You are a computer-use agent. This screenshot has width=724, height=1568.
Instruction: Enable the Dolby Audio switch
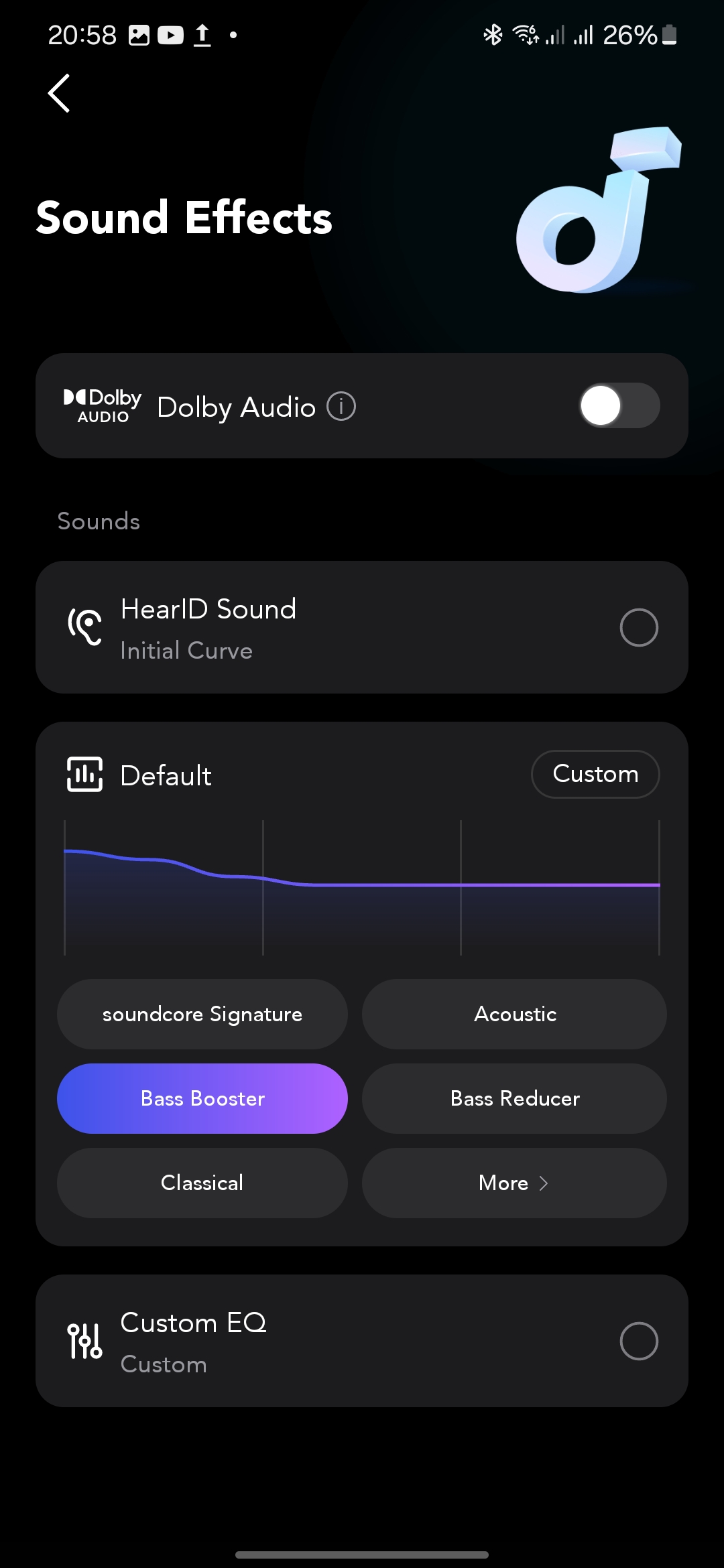pos(619,405)
